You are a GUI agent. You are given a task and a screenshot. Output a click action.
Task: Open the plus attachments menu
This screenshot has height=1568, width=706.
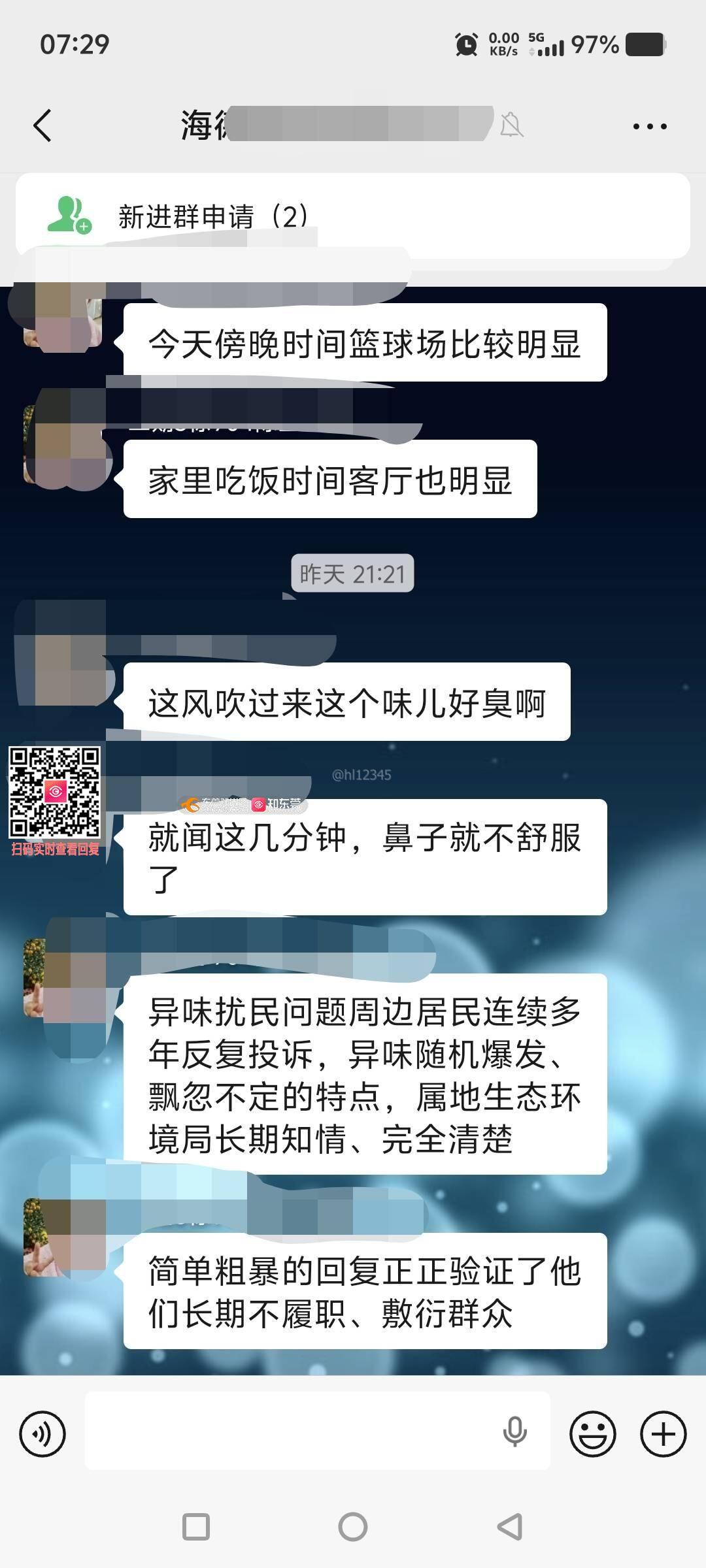[663, 1434]
